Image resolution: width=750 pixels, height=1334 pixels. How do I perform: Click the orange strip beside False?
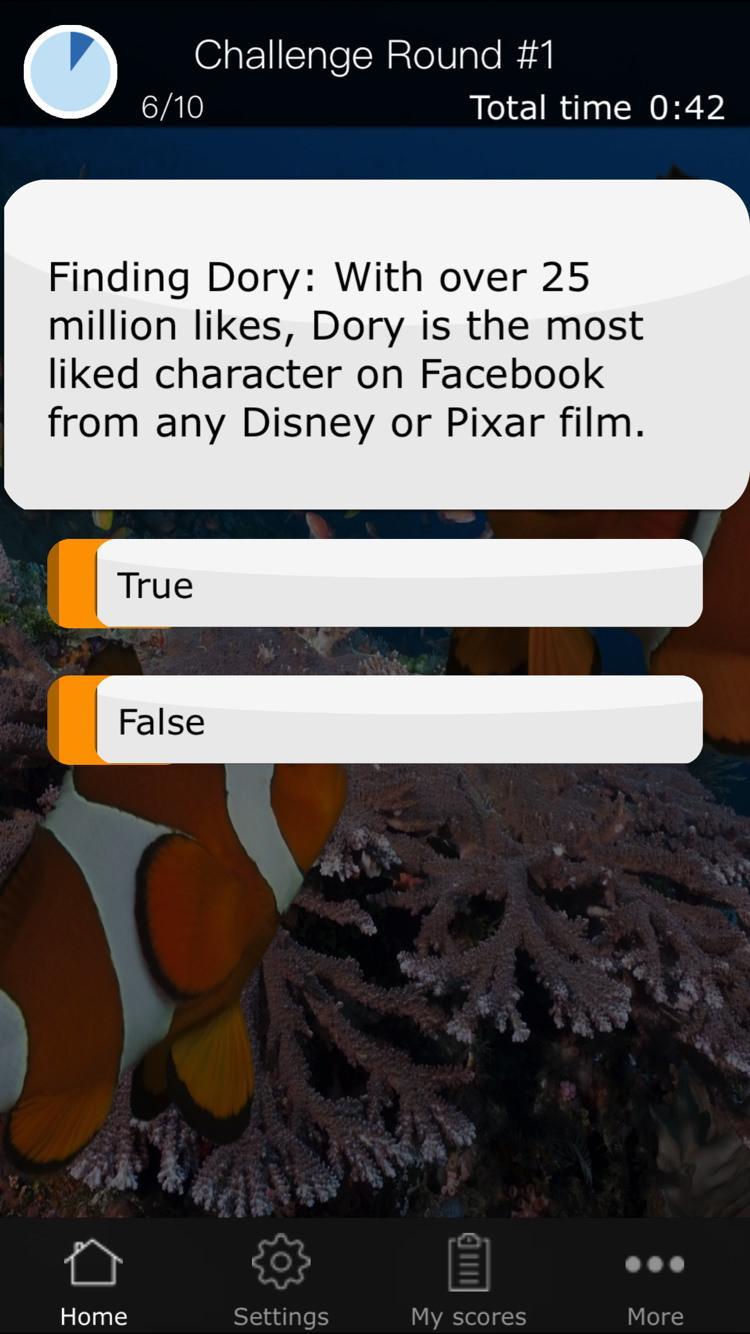coord(75,721)
